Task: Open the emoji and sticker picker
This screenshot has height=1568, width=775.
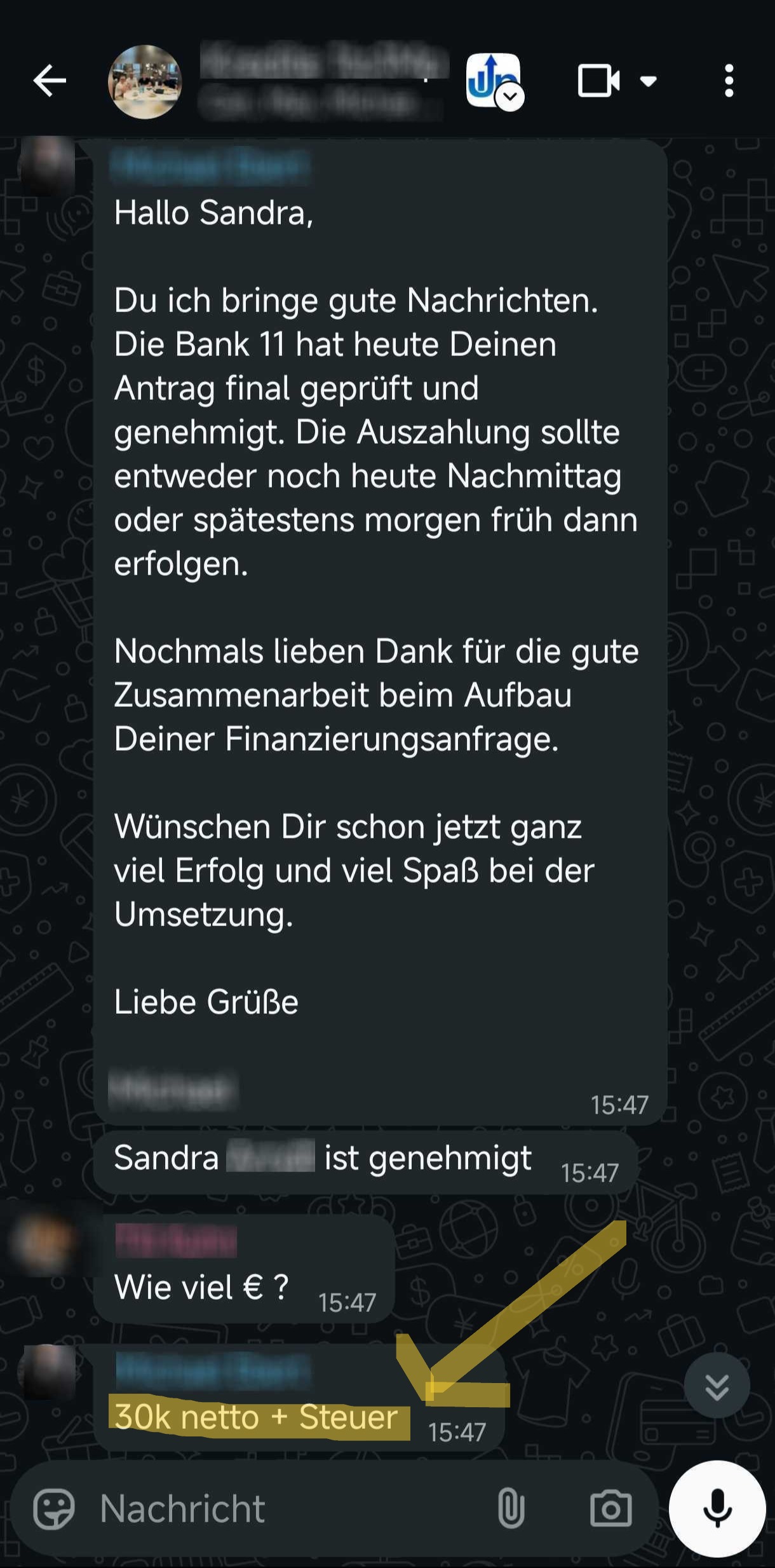Action: pos(54,1509)
